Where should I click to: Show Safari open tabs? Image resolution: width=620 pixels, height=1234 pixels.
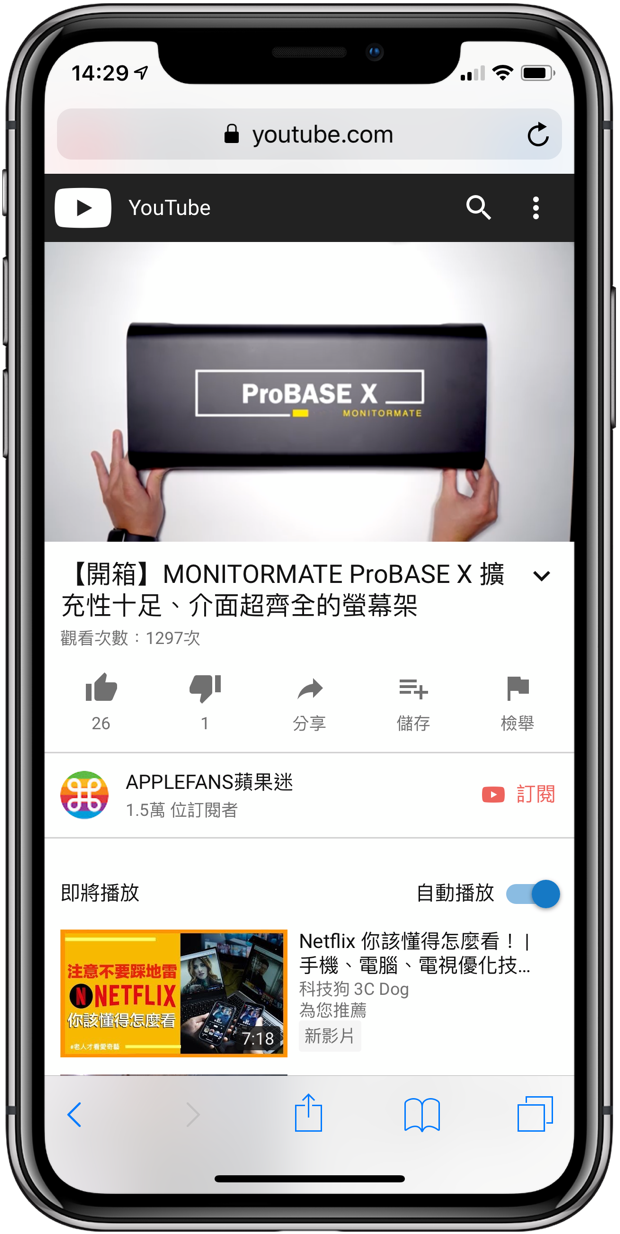tap(535, 1115)
